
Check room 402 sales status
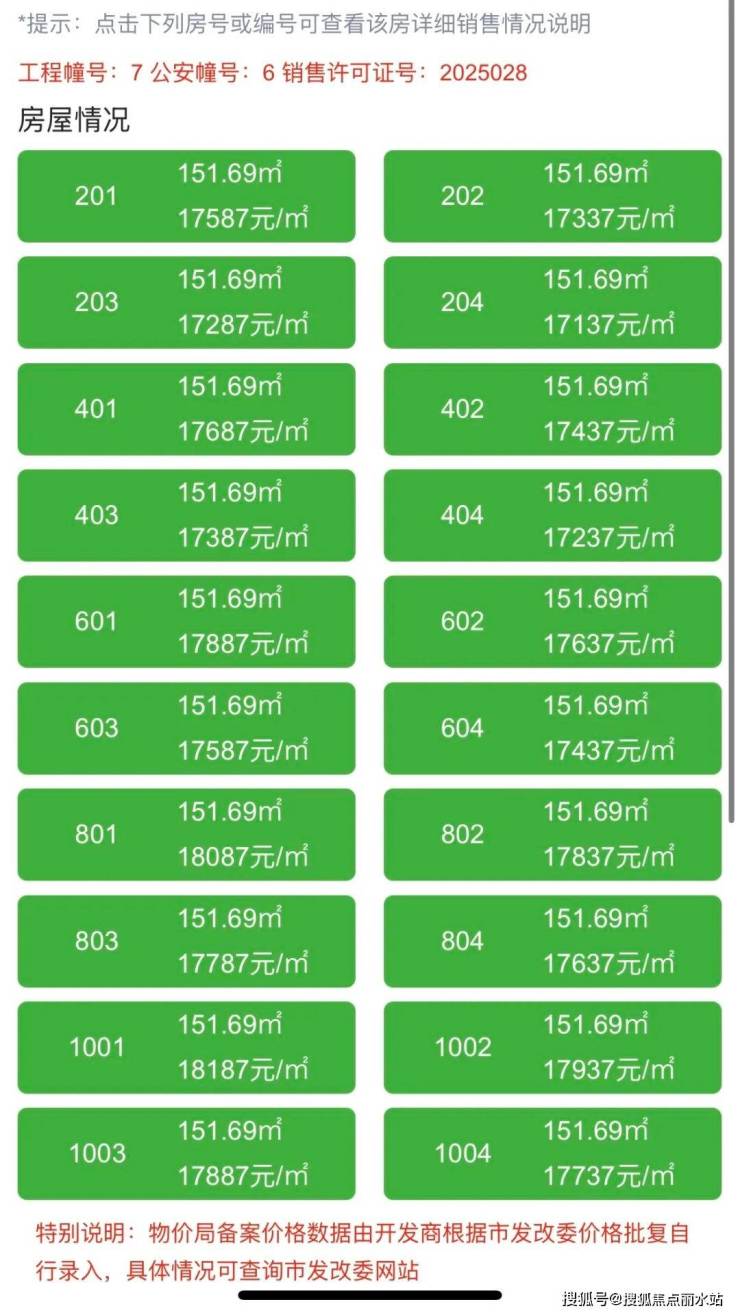[552, 409]
